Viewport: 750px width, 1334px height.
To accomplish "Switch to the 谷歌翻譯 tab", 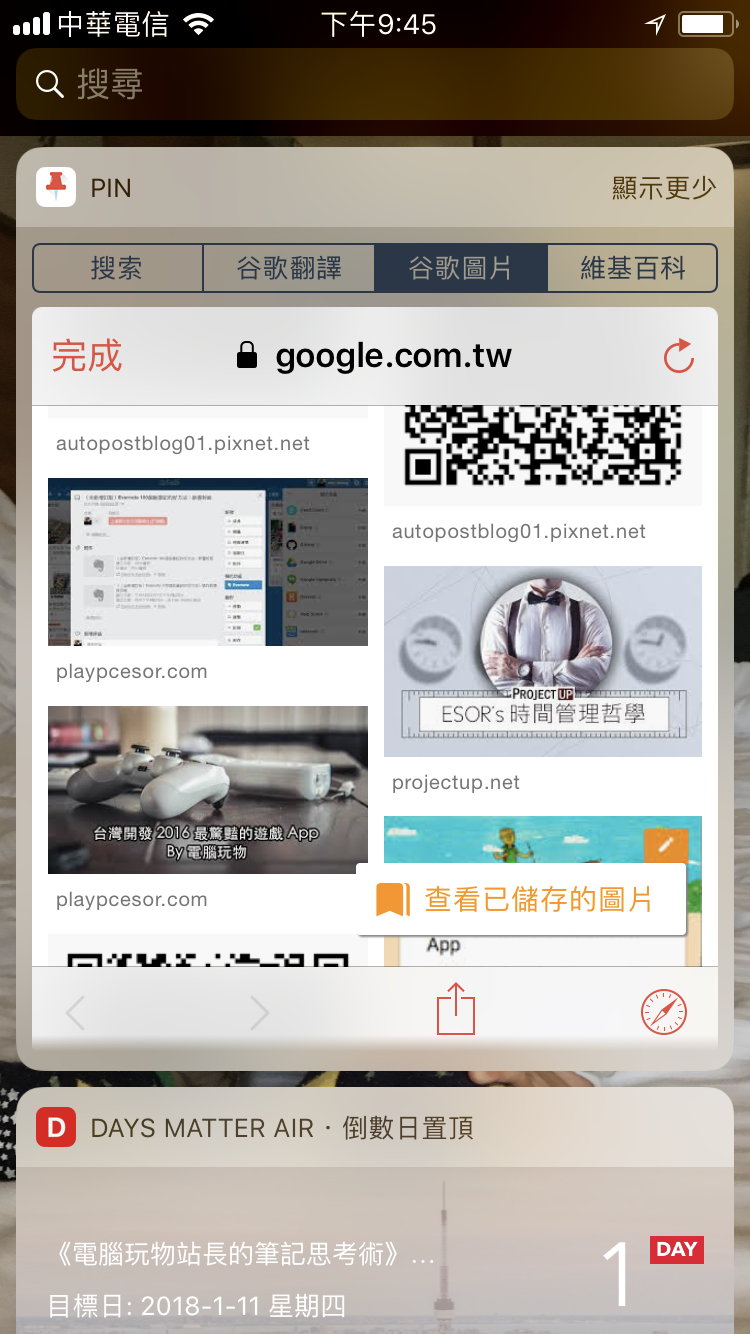I will (x=289, y=268).
